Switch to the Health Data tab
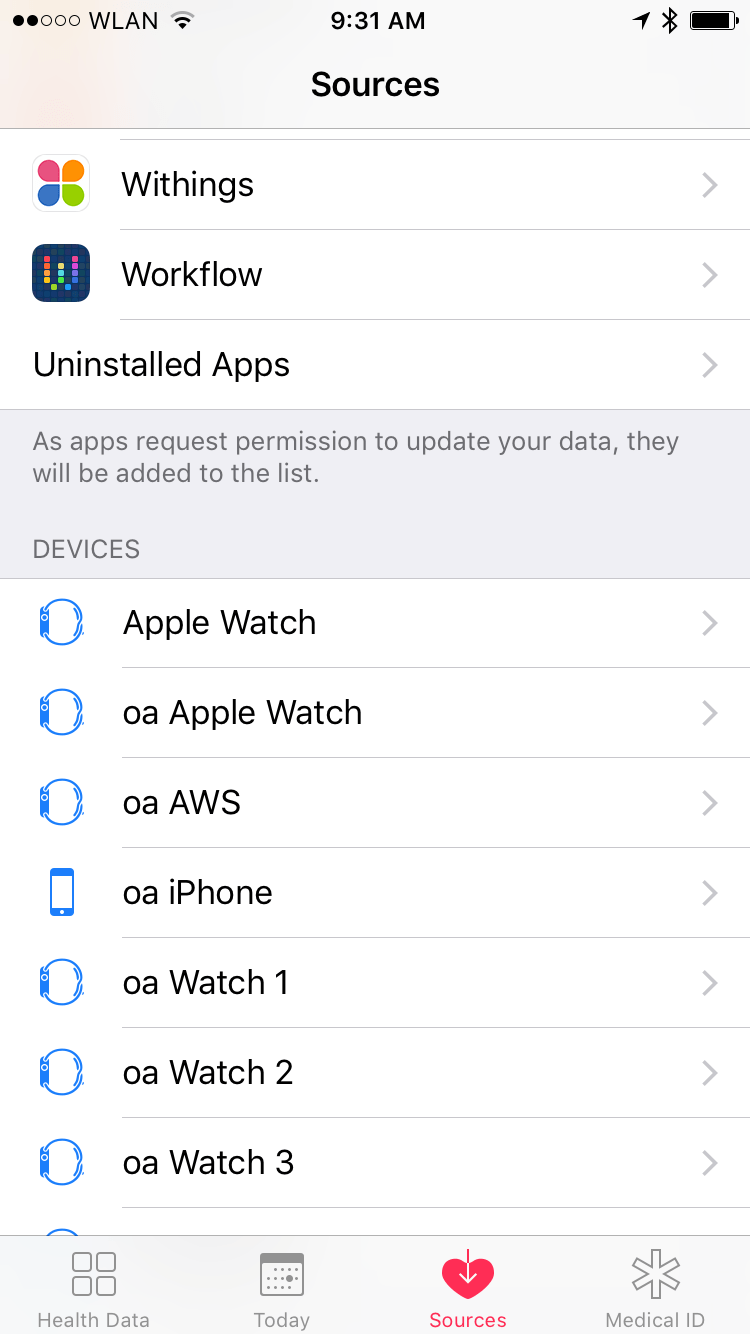This screenshot has height=1334, width=750. (x=94, y=1289)
